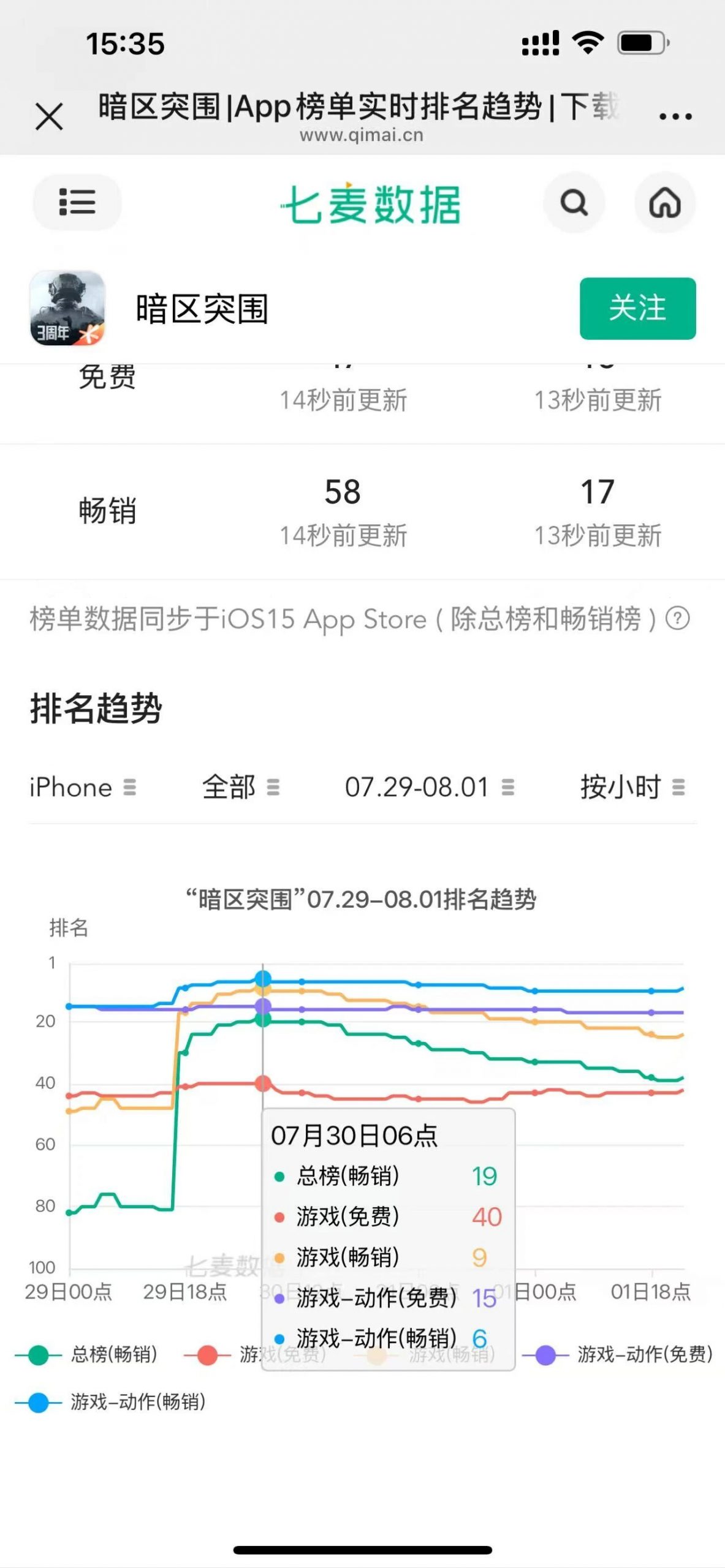Follow the app with the 关注 button
The height and width of the screenshot is (1568, 725).
pyautogui.click(x=637, y=308)
